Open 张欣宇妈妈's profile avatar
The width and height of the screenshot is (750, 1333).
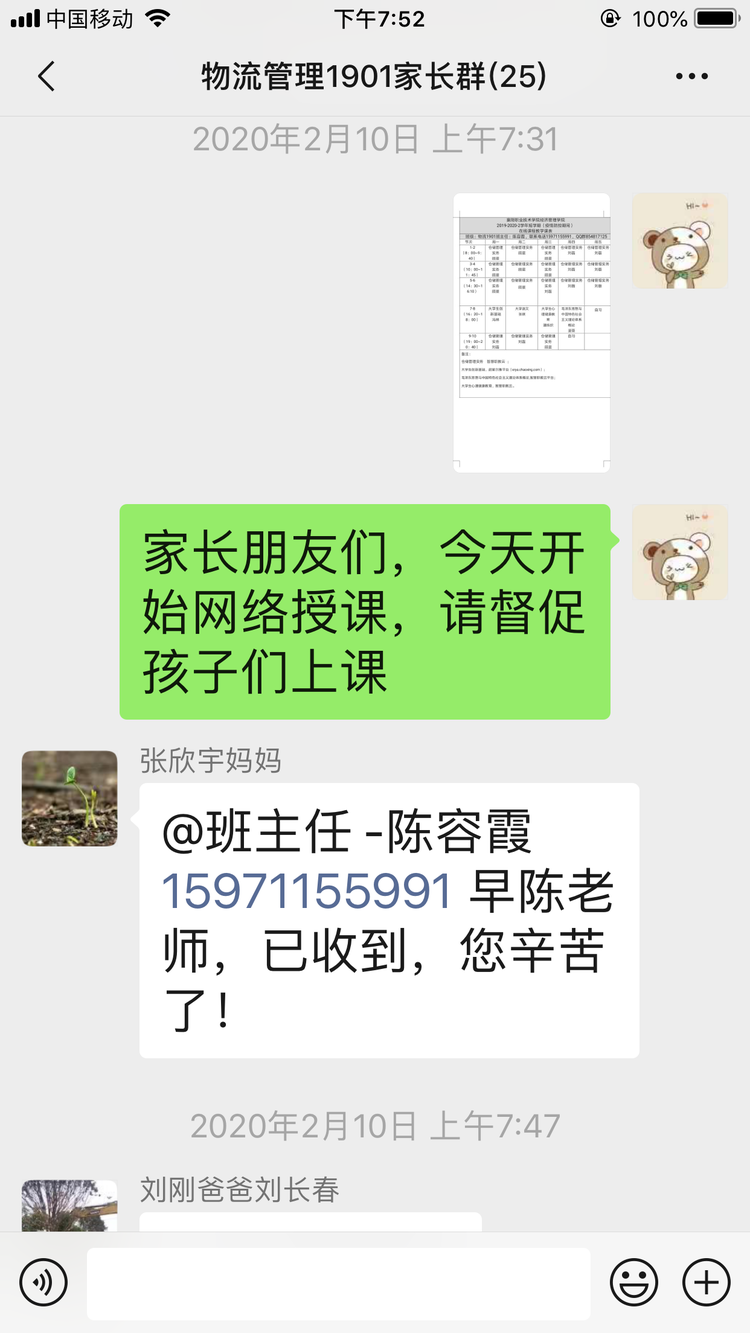69,798
